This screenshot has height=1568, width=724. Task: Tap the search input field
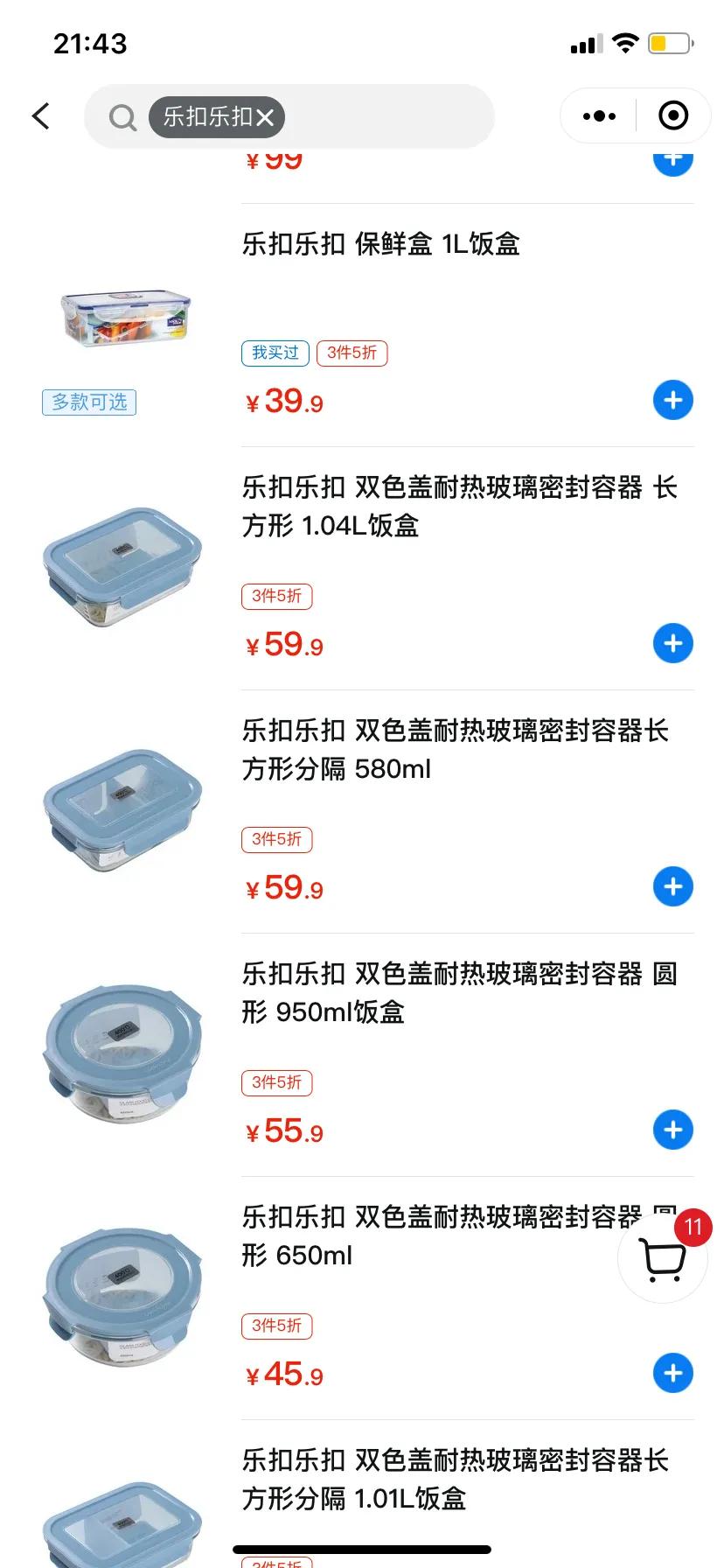click(376, 116)
